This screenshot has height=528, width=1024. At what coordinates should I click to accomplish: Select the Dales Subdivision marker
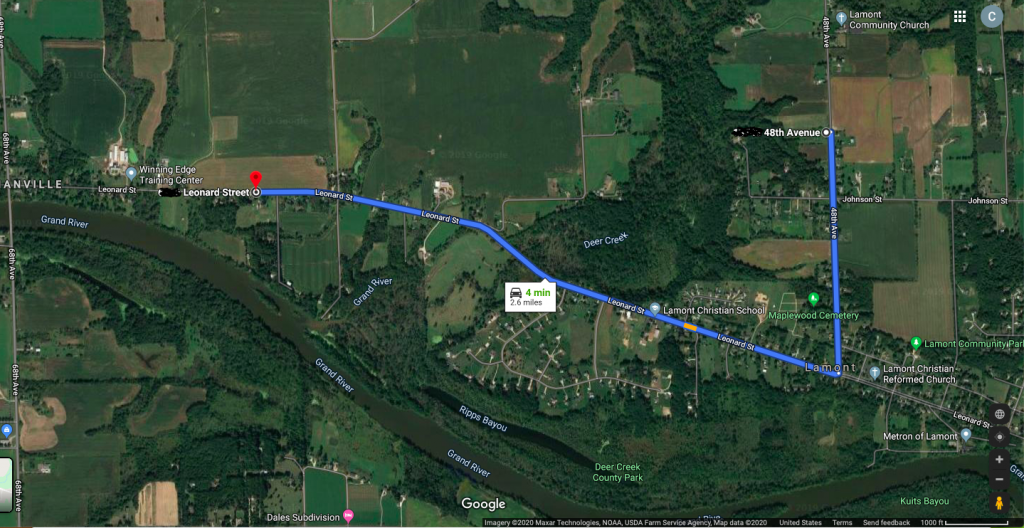coord(348,516)
